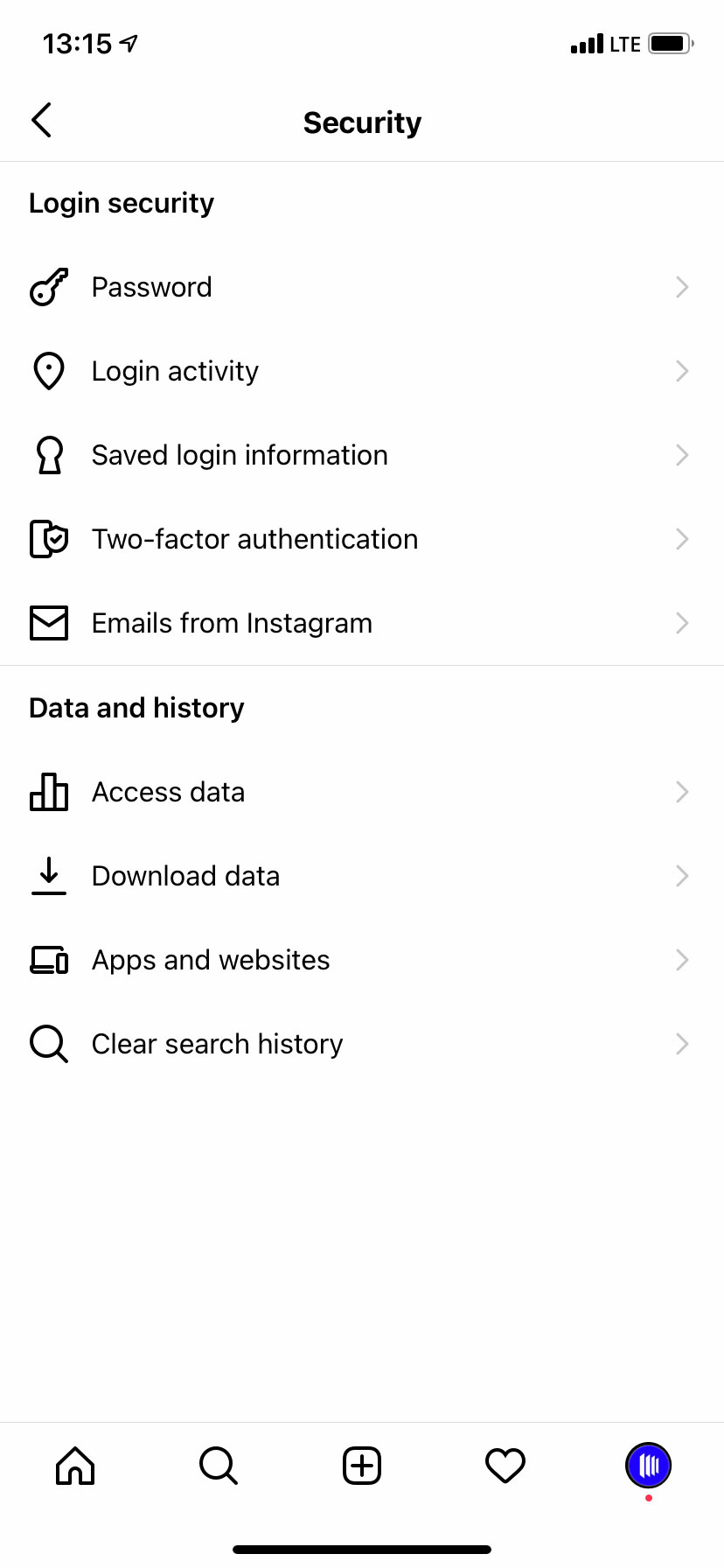Viewport: 724px width, 1568px height.
Task: Switch to the Search tab
Action: (x=219, y=1465)
